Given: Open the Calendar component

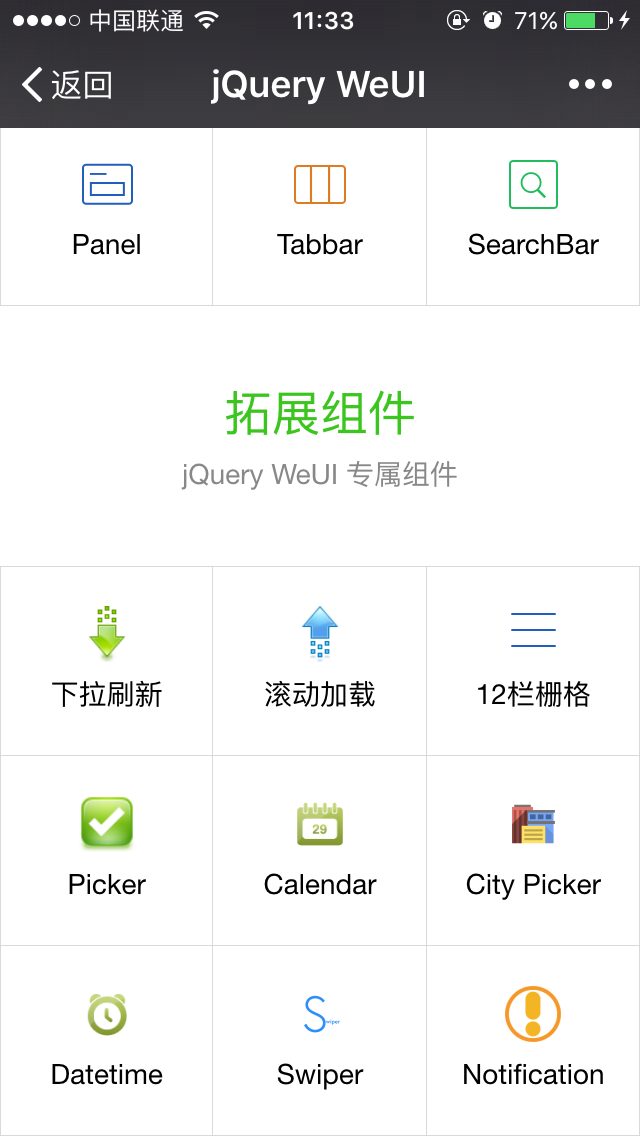Looking at the screenshot, I should [x=320, y=848].
